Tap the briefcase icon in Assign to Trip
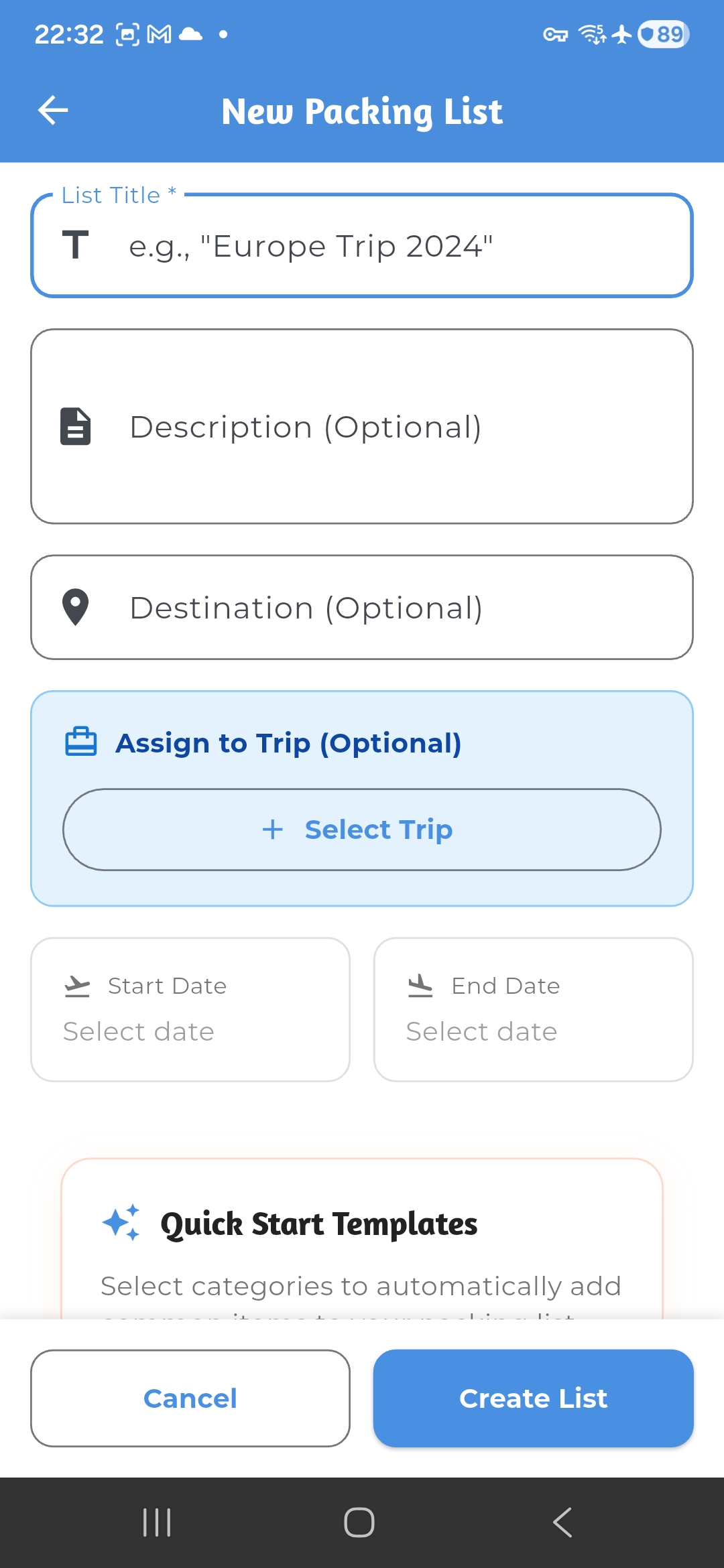724x1568 pixels. [82, 742]
